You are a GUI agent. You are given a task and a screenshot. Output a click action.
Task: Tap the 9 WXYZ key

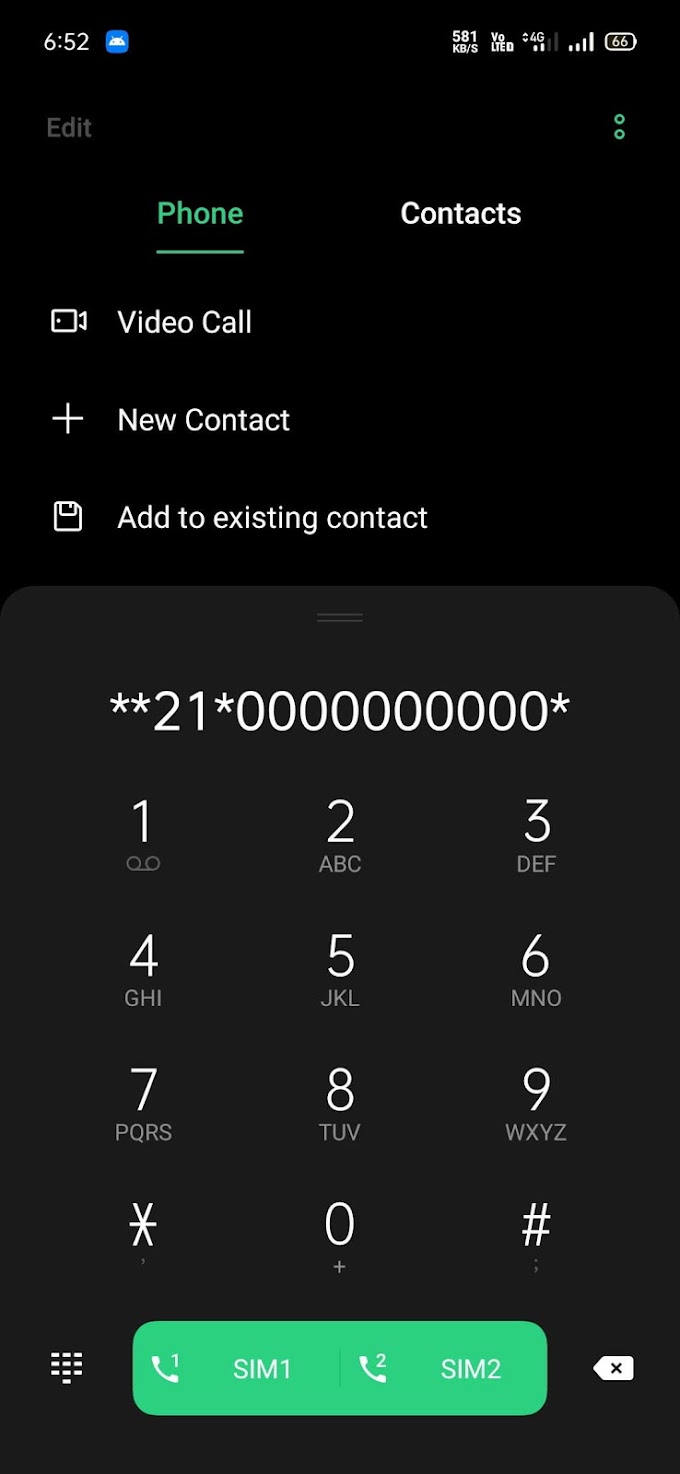pos(536,1103)
